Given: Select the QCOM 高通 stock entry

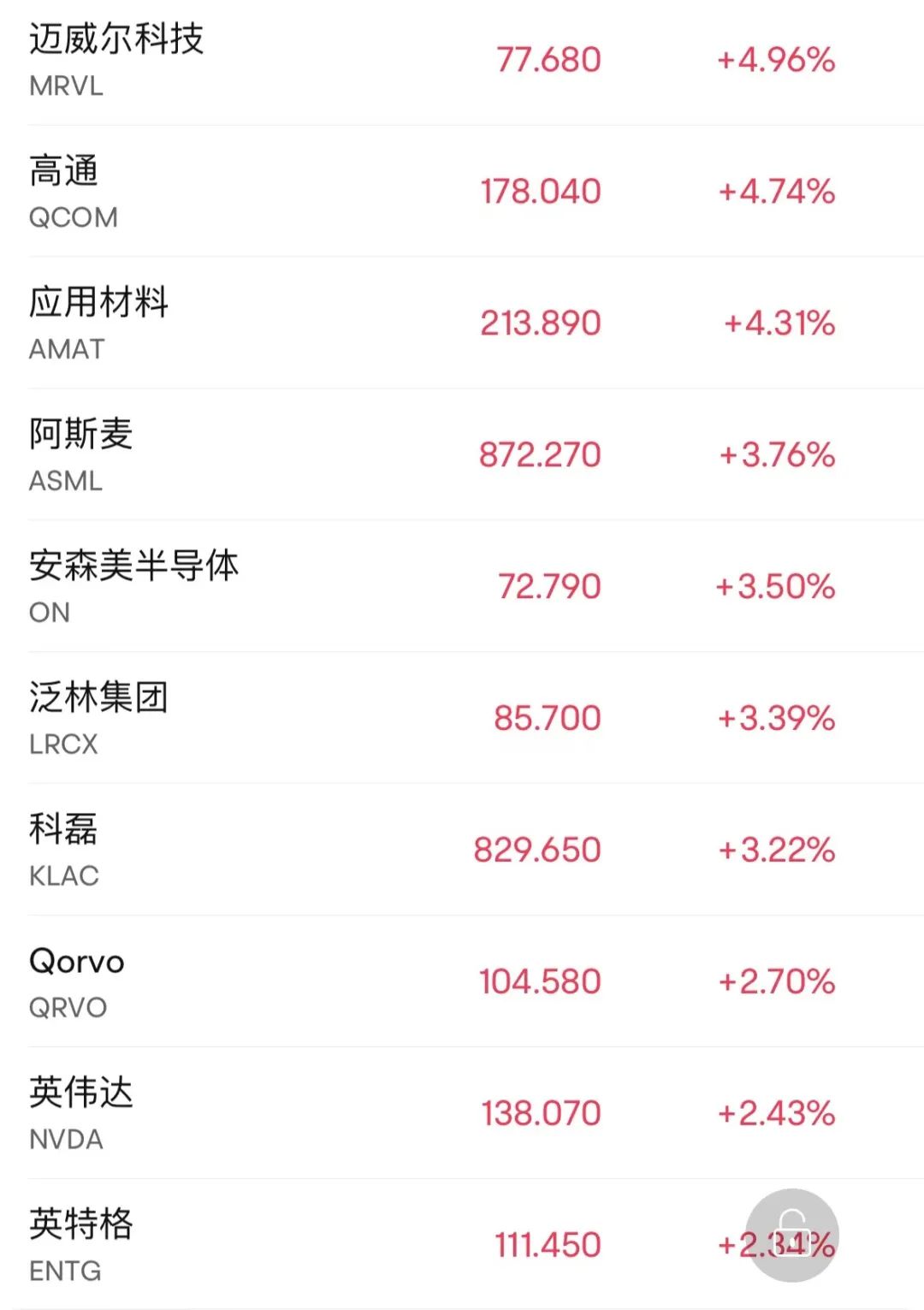Looking at the screenshot, I should (64, 171).
